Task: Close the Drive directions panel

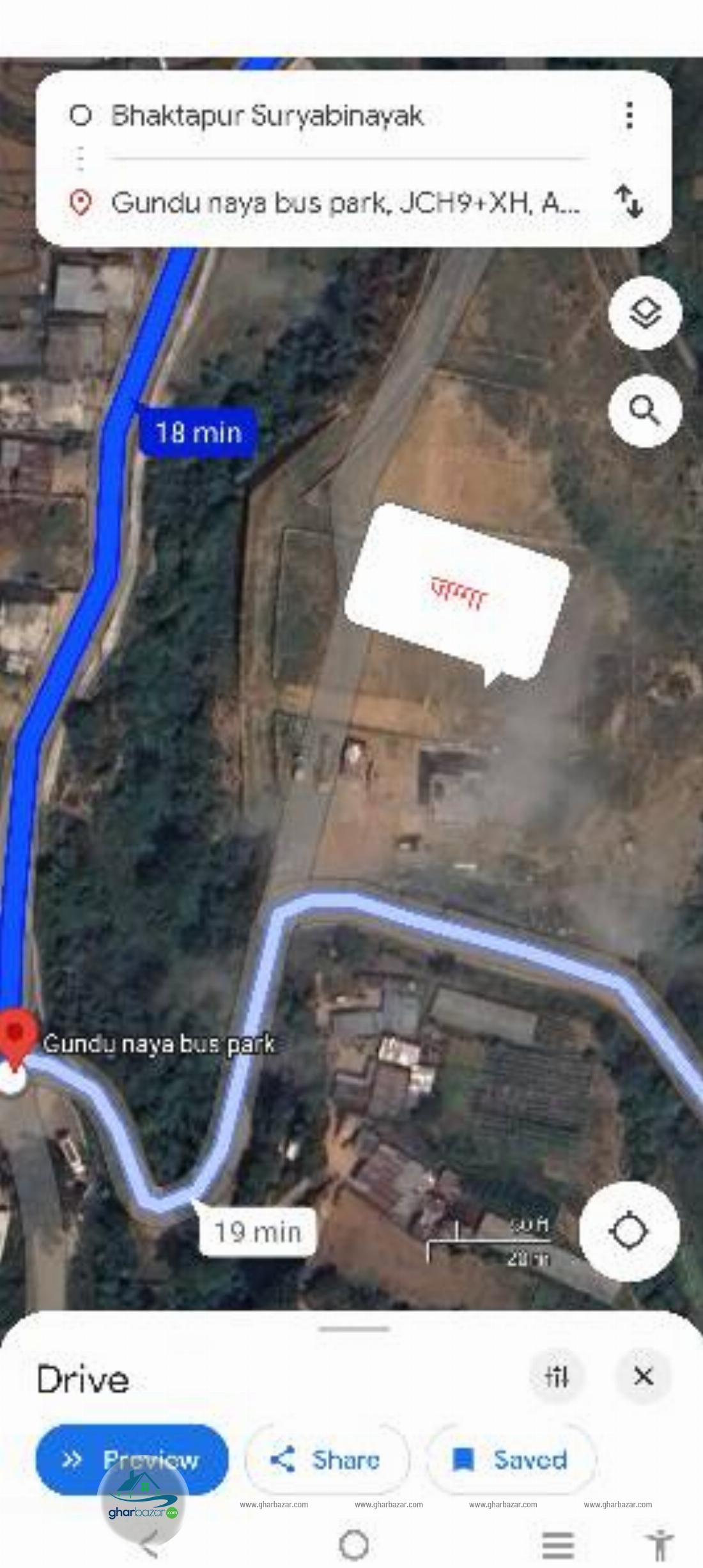Action: pyautogui.click(x=643, y=1376)
